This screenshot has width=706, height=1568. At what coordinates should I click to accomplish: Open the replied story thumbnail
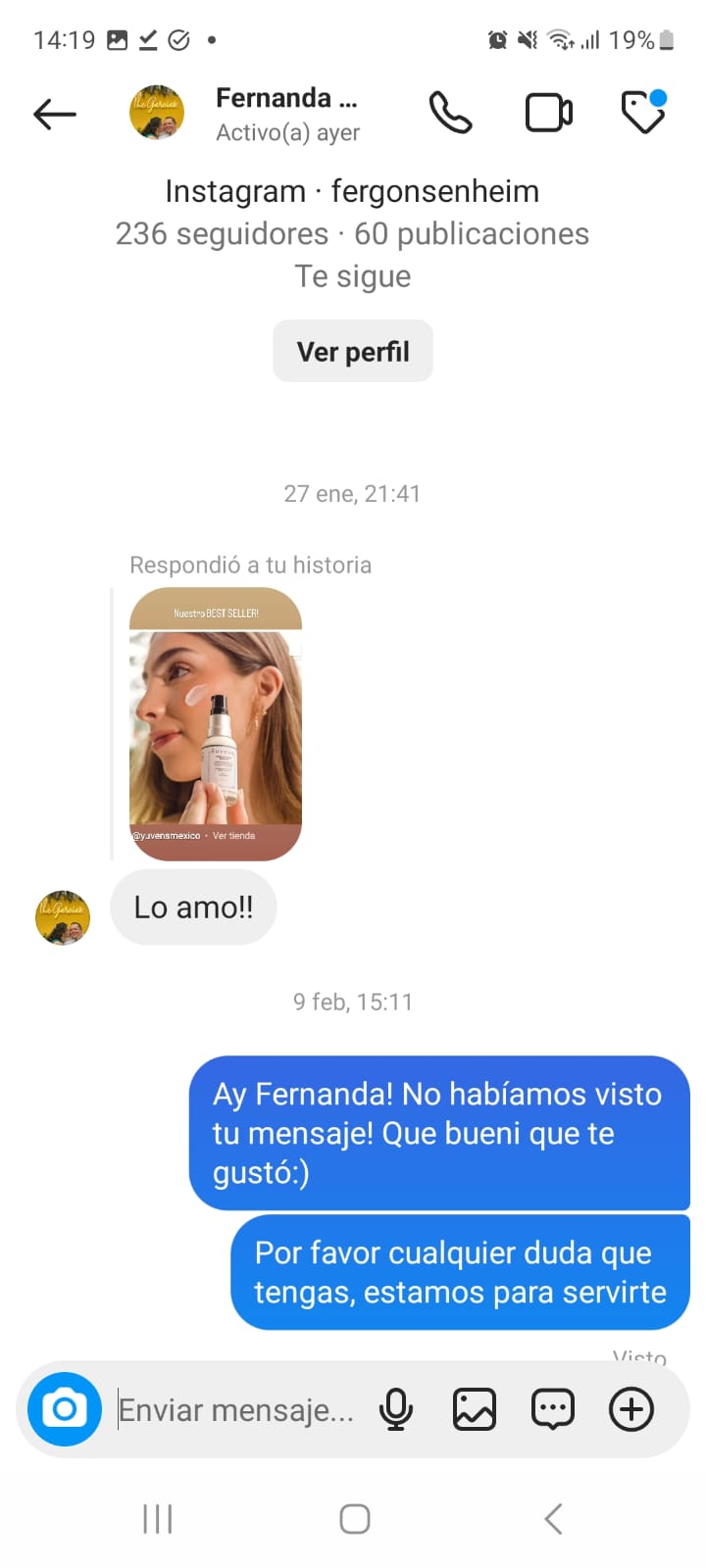pyautogui.click(x=216, y=724)
